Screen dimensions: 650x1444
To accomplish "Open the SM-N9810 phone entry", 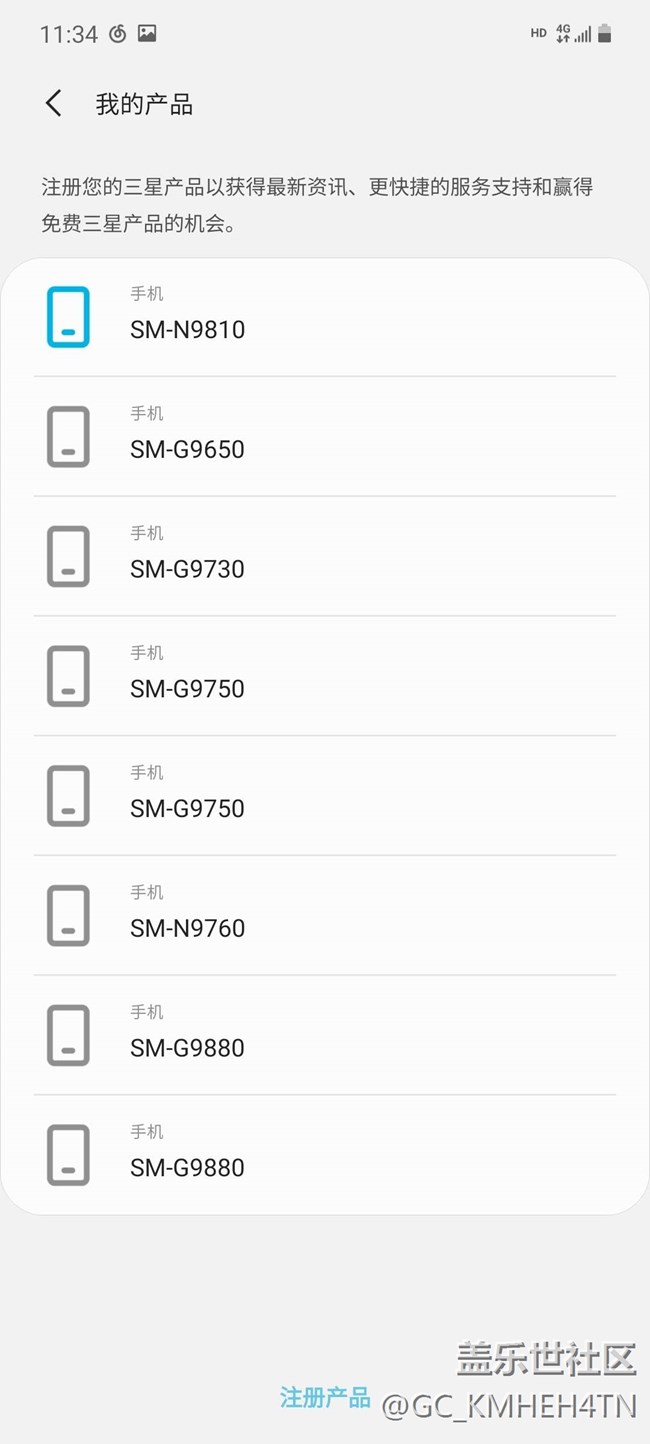I will pyautogui.click(x=325, y=317).
